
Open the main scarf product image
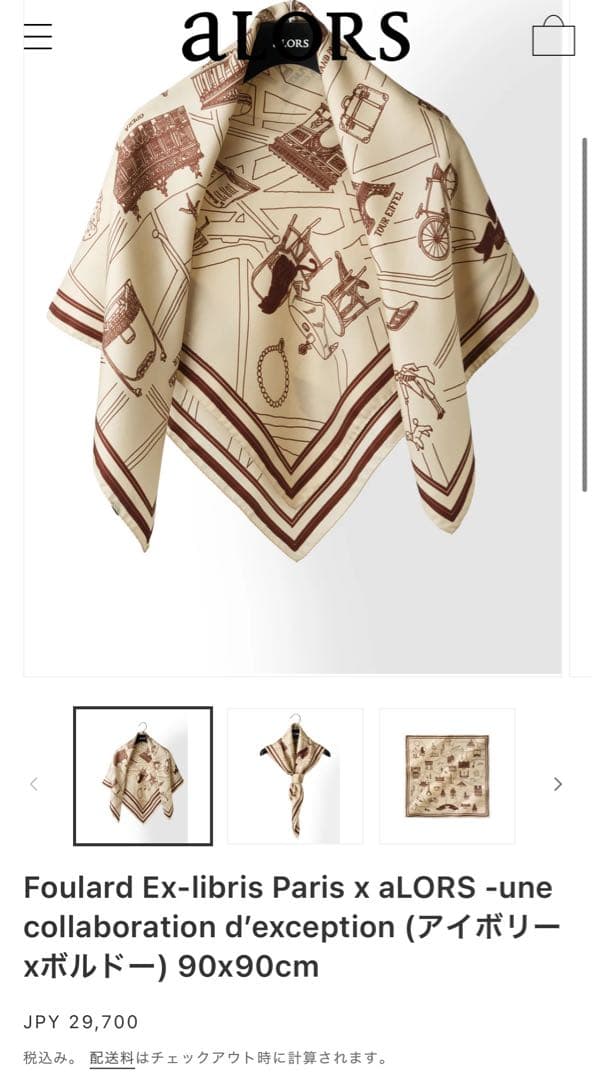(x=293, y=338)
